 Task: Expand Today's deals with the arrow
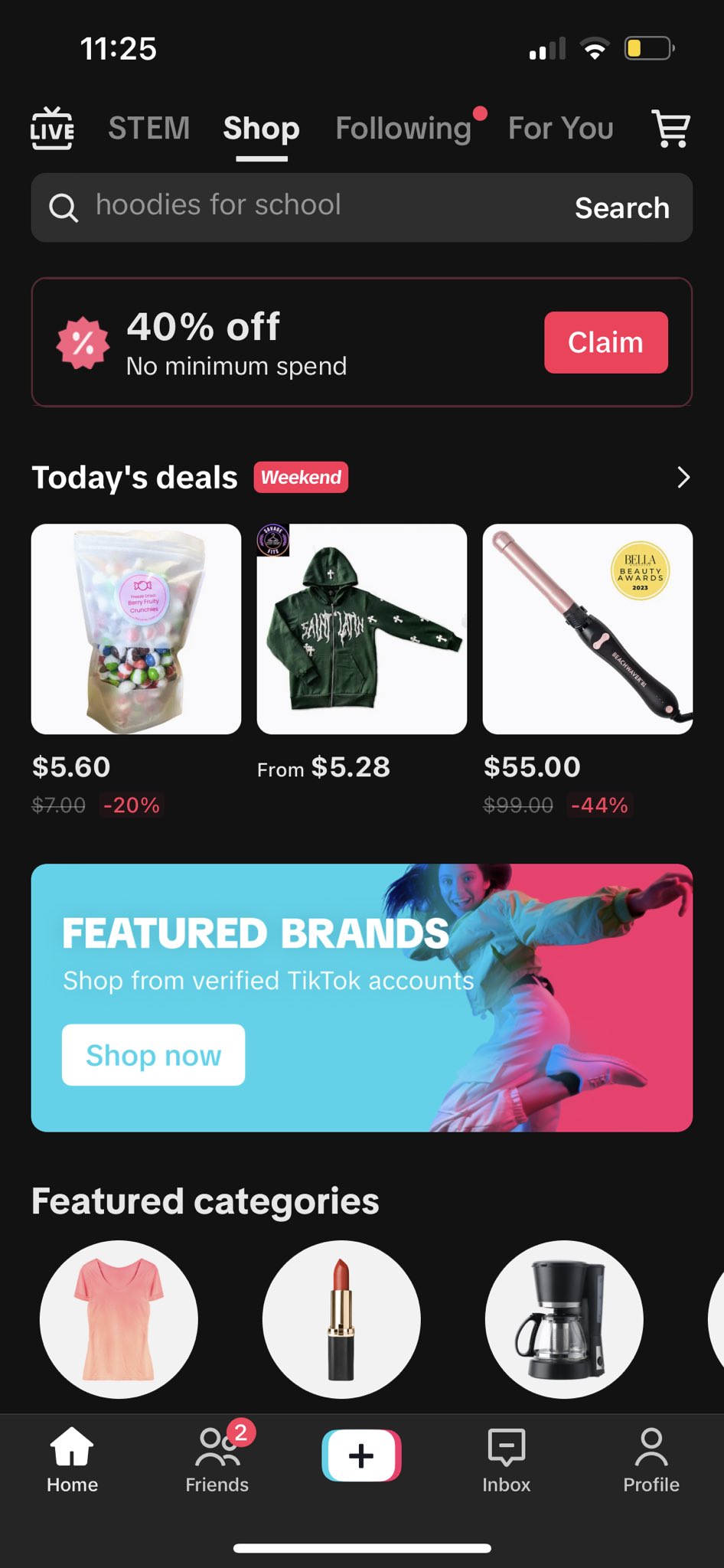pos(683,478)
